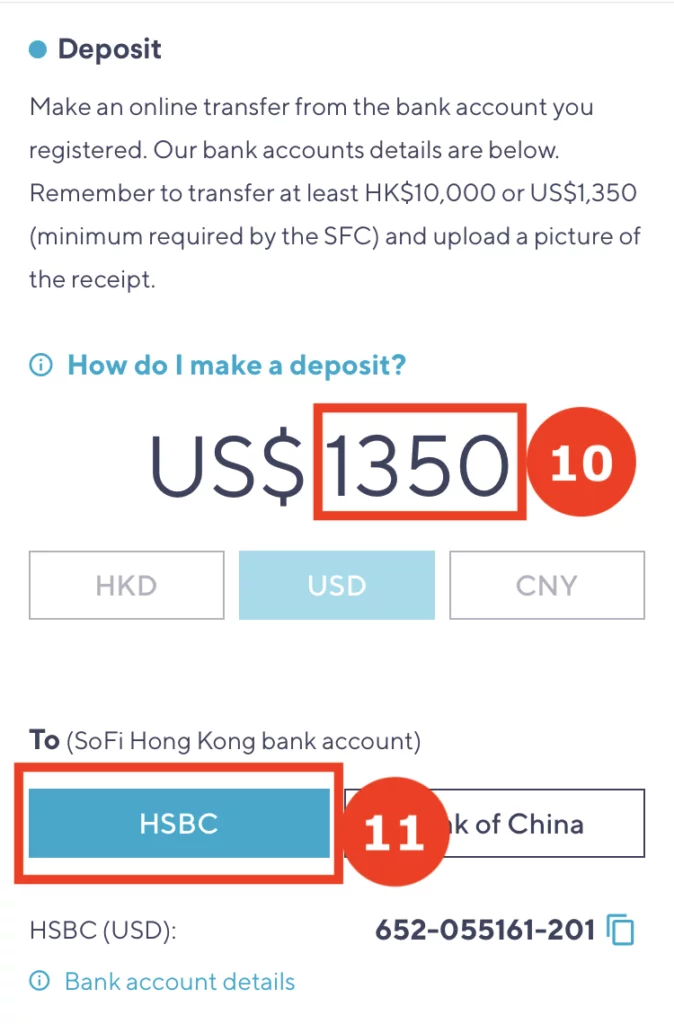Viewport: 674px width, 1024px height.
Task: Open the Bank account details link
Action: (x=179, y=981)
